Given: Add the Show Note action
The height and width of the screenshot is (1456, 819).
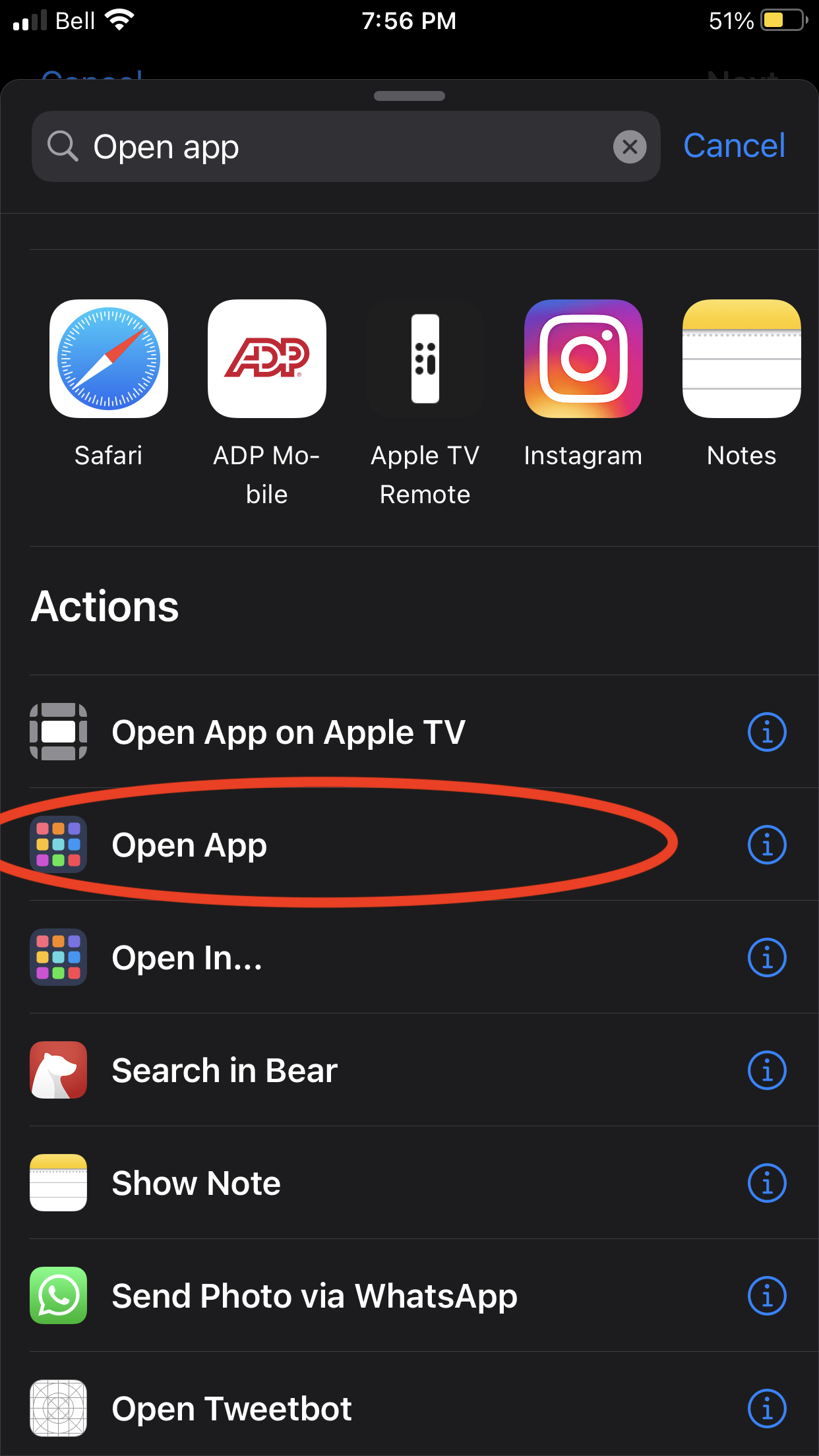Looking at the screenshot, I should pyautogui.click(x=197, y=1183).
